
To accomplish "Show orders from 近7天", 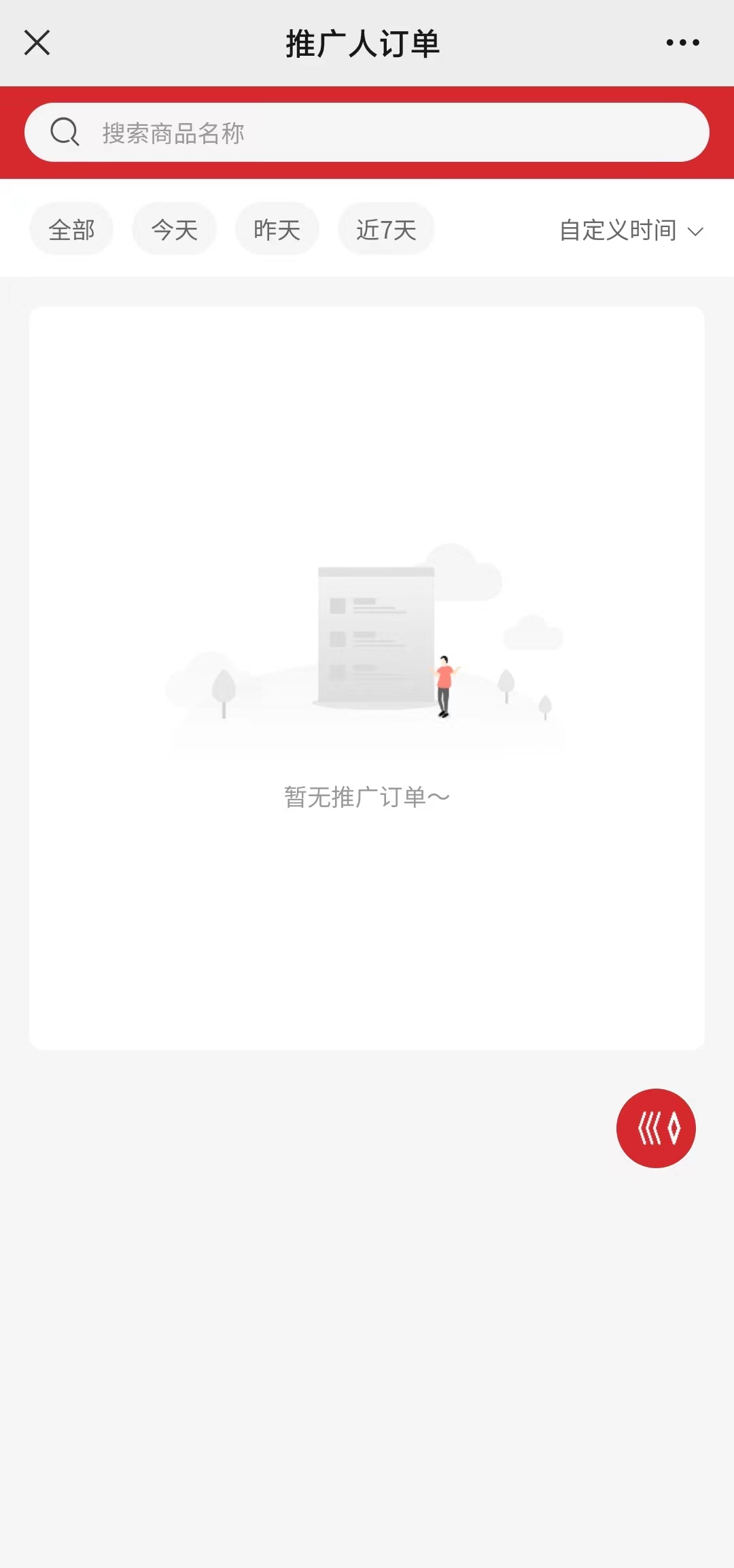I will tap(386, 229).
